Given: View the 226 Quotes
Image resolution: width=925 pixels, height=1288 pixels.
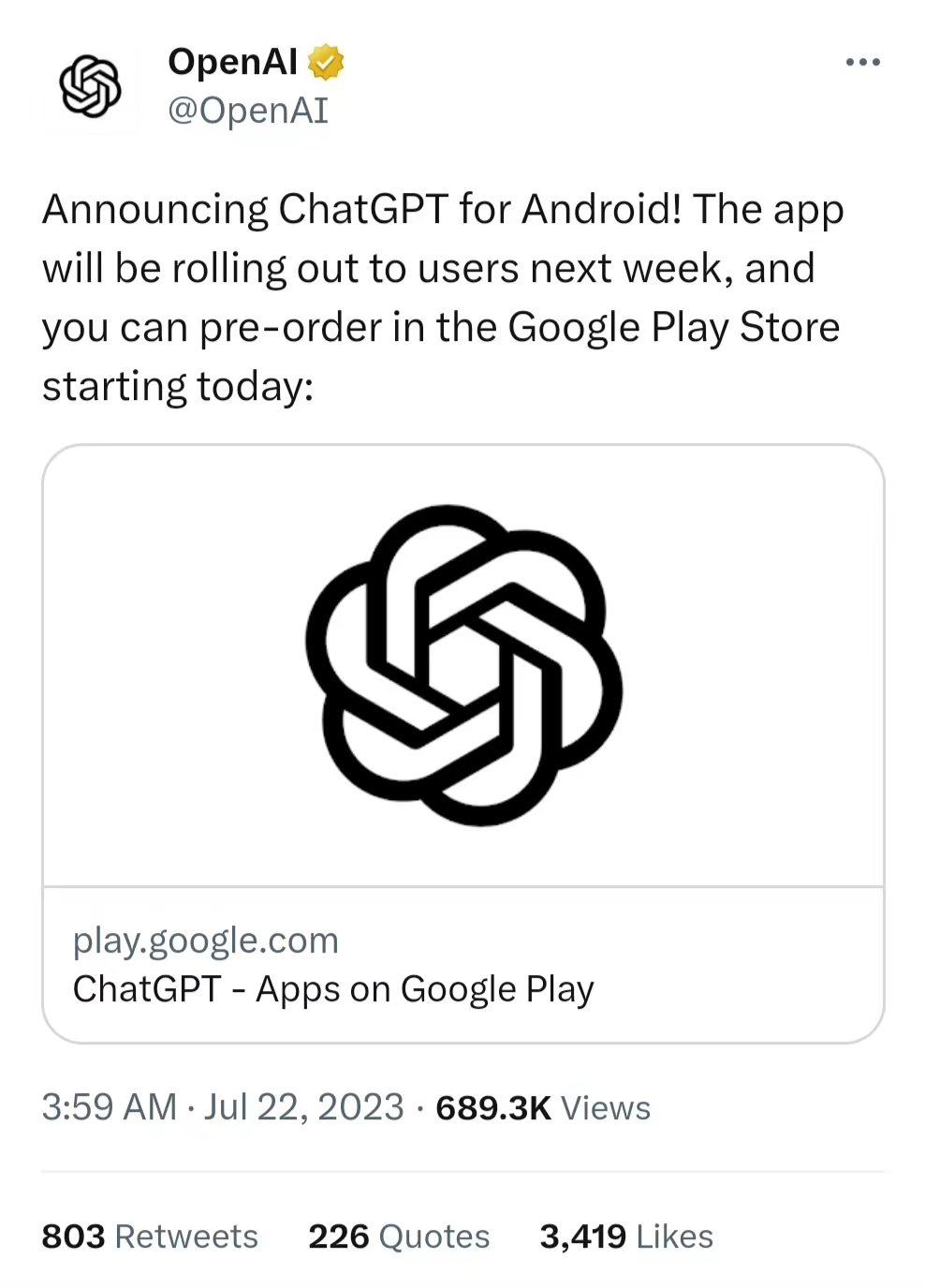Looking at the screenshot, I should 399,1236.
